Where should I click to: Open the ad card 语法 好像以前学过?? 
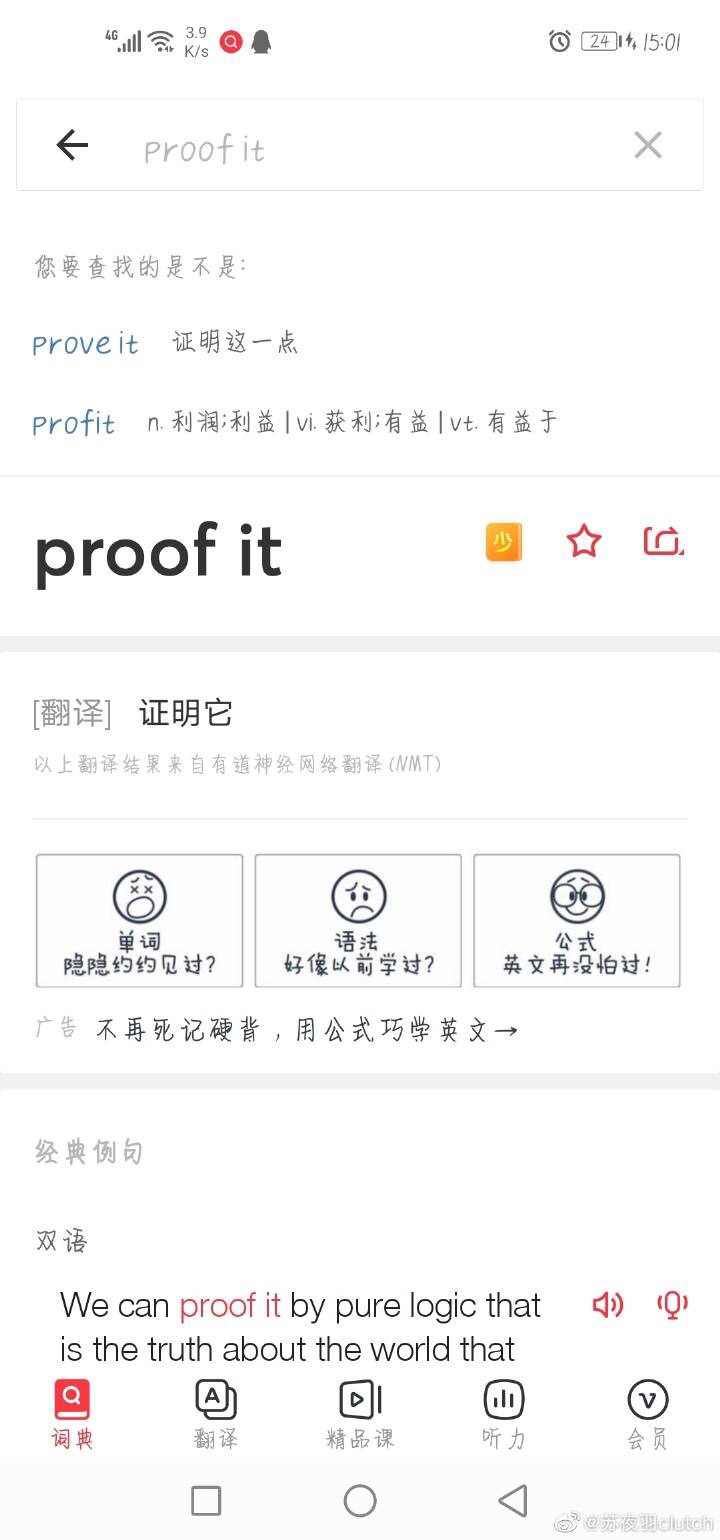click(358, 921)
